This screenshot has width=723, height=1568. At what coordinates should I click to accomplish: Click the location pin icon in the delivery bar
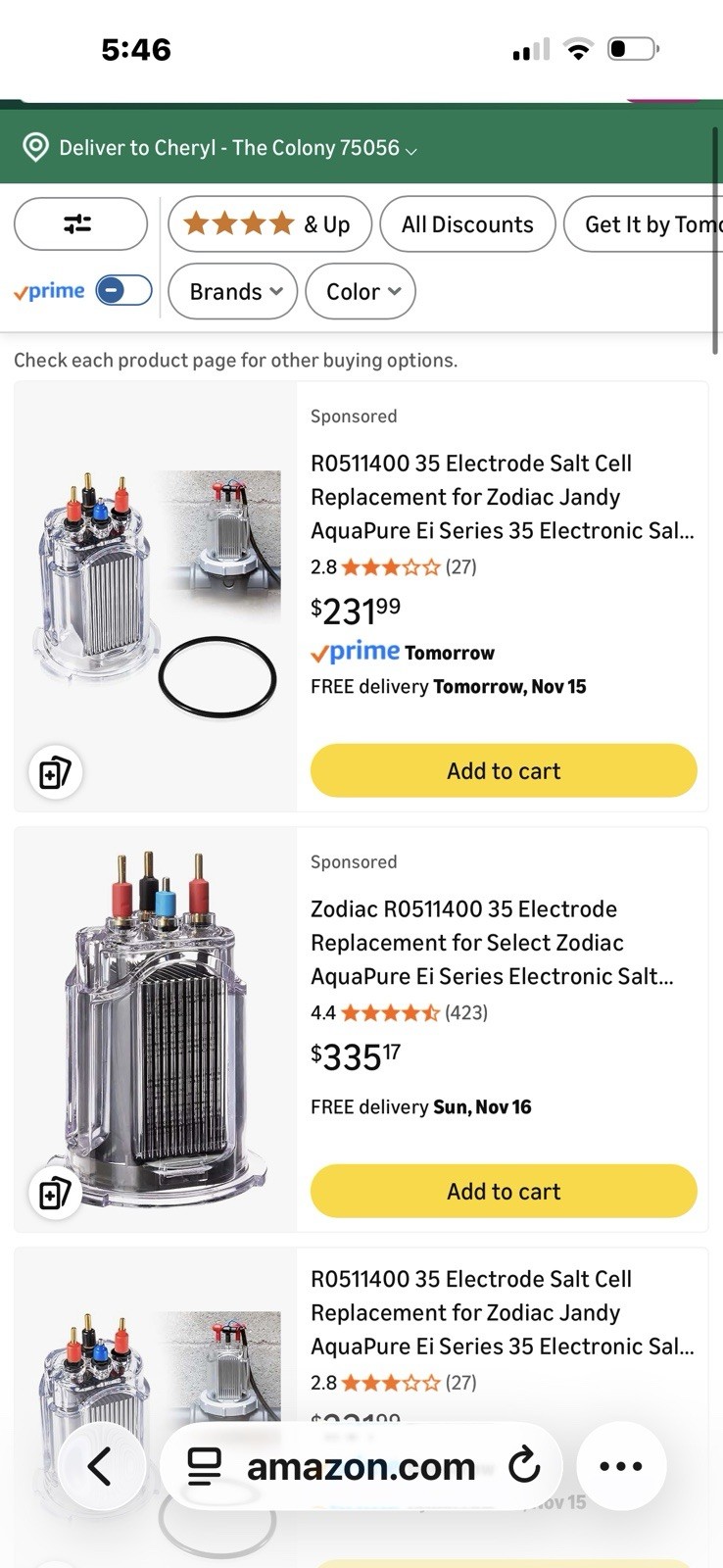(x=35, y=147)
